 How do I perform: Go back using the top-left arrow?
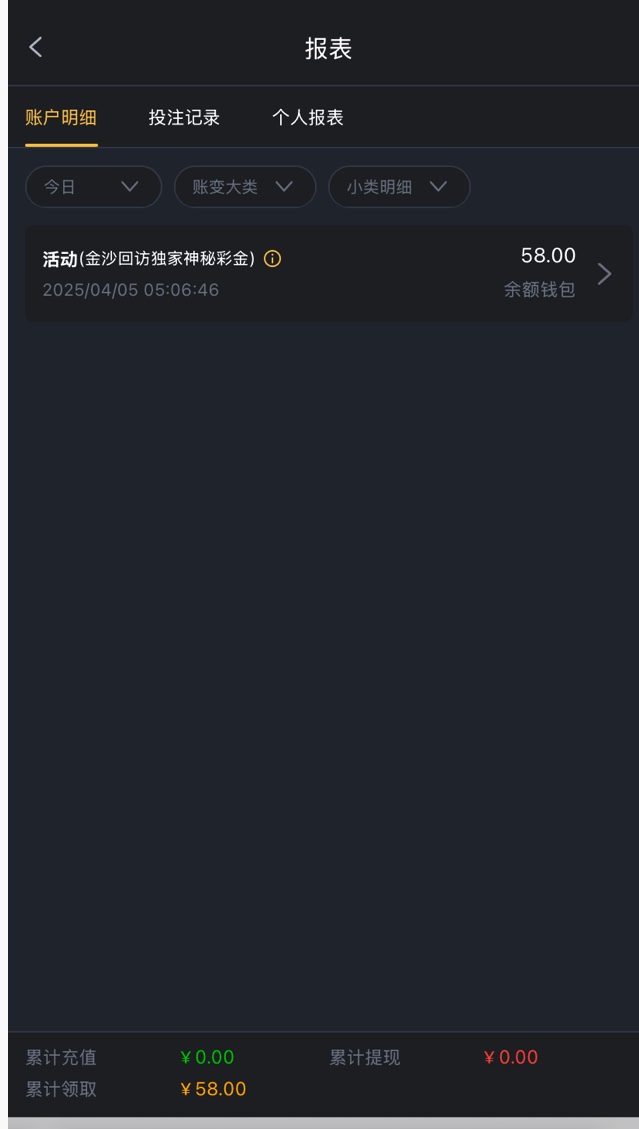pyautogui.click(x=36, y=47)
